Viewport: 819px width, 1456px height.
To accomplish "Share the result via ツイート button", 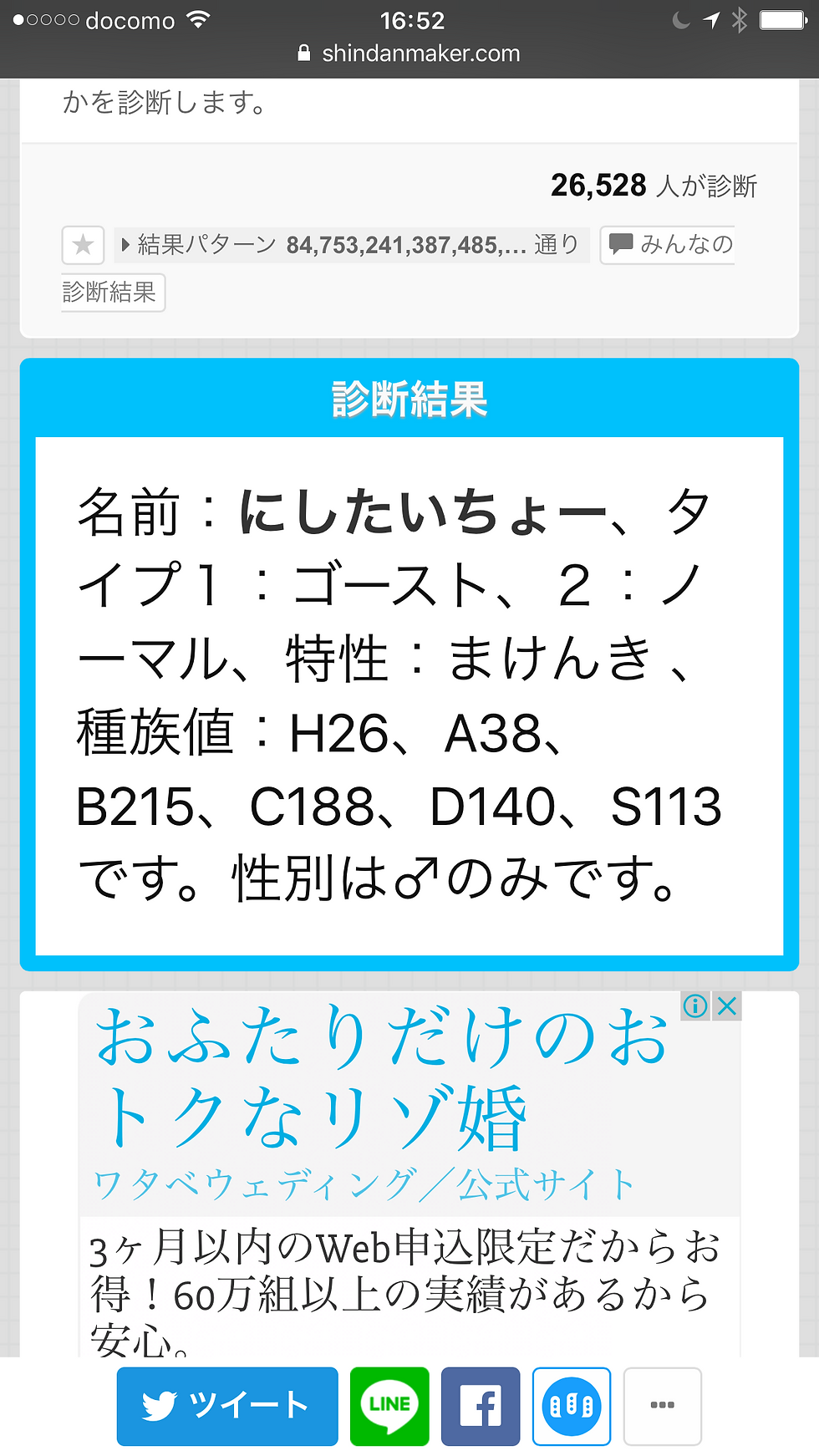I will [227, 1406].
